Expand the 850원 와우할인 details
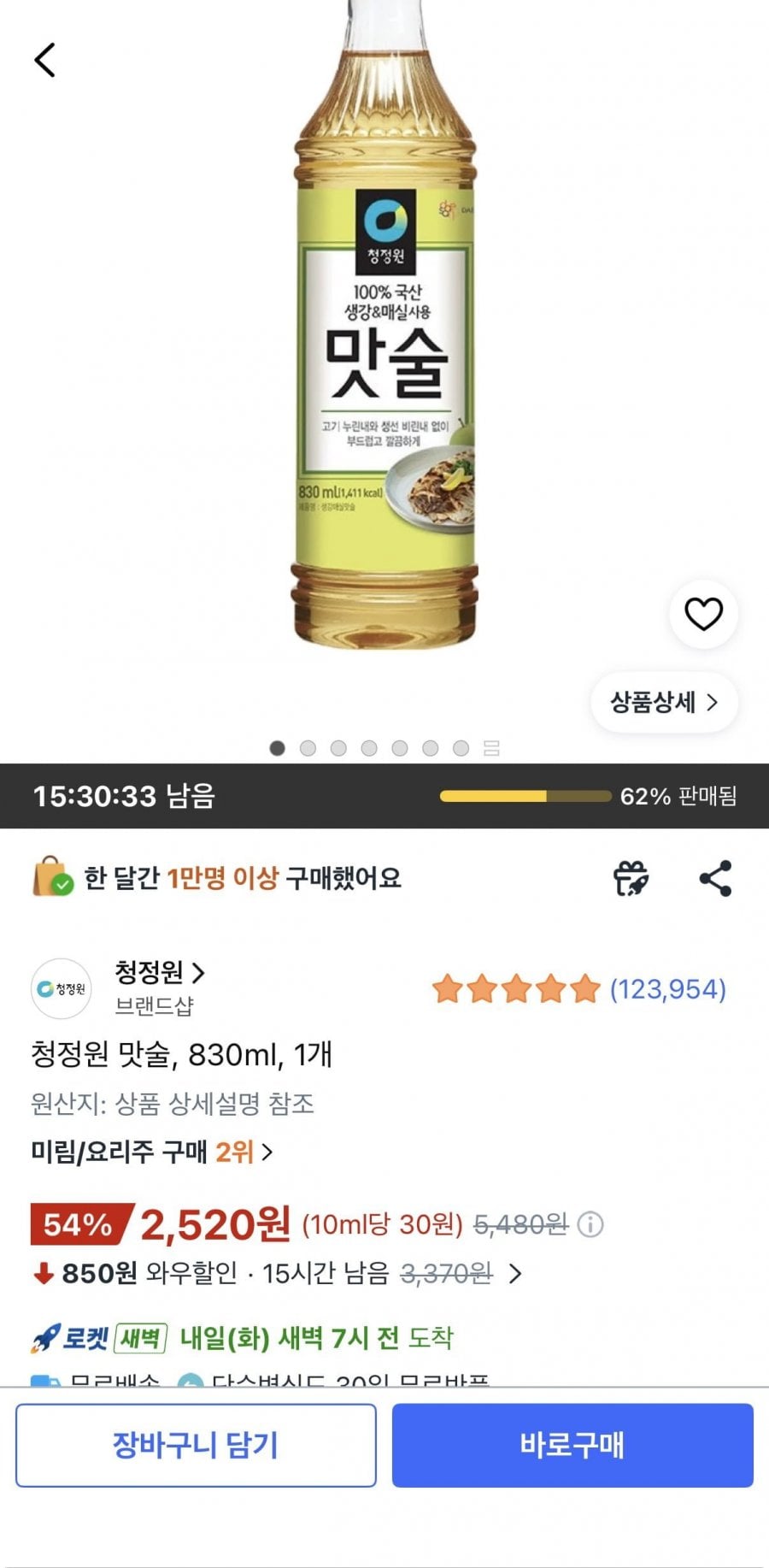Image resolution: width=769 pixels, height=1568 pixels. click(515, 1275)
